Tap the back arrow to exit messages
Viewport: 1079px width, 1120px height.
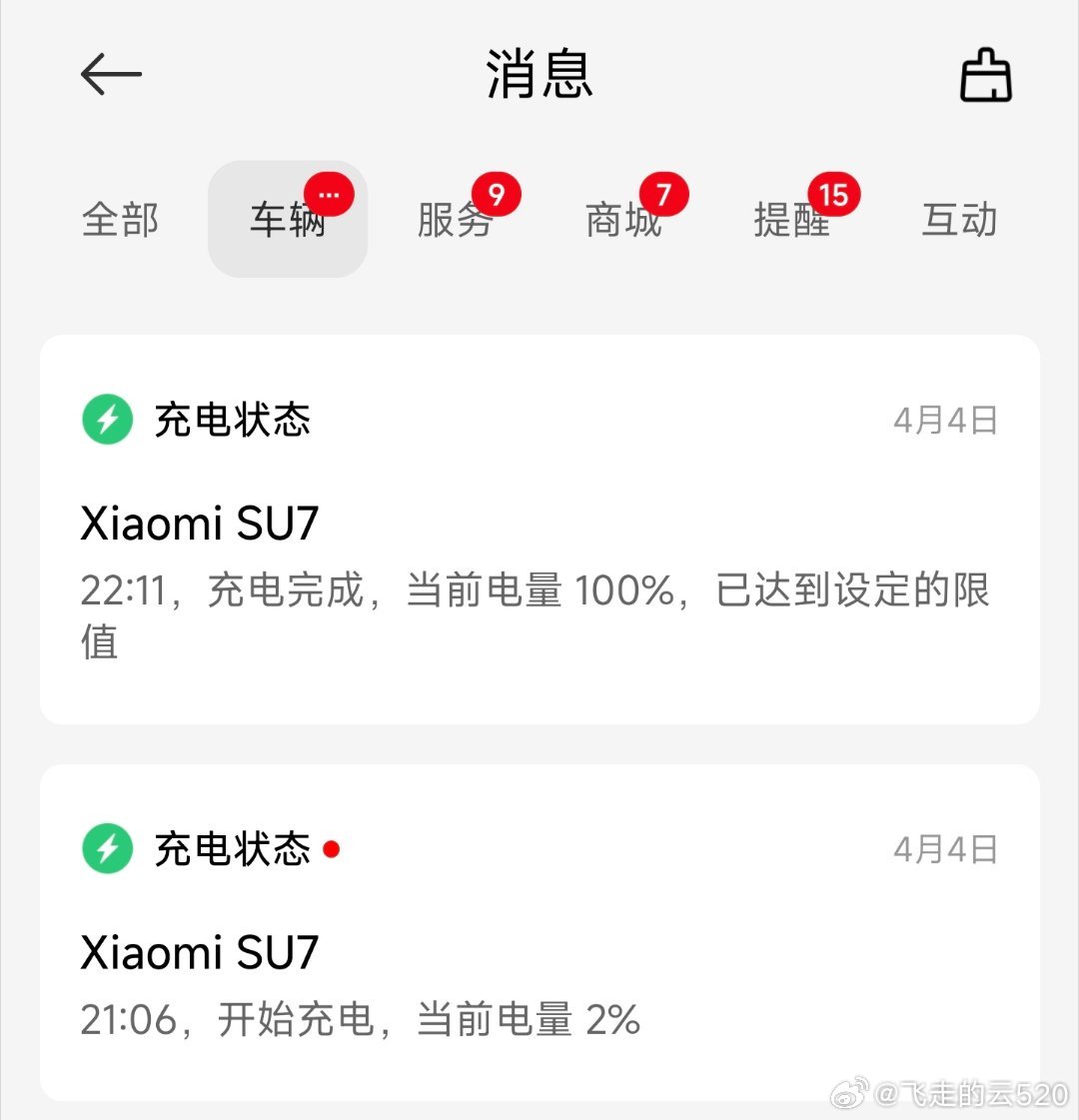click(110, 74)
